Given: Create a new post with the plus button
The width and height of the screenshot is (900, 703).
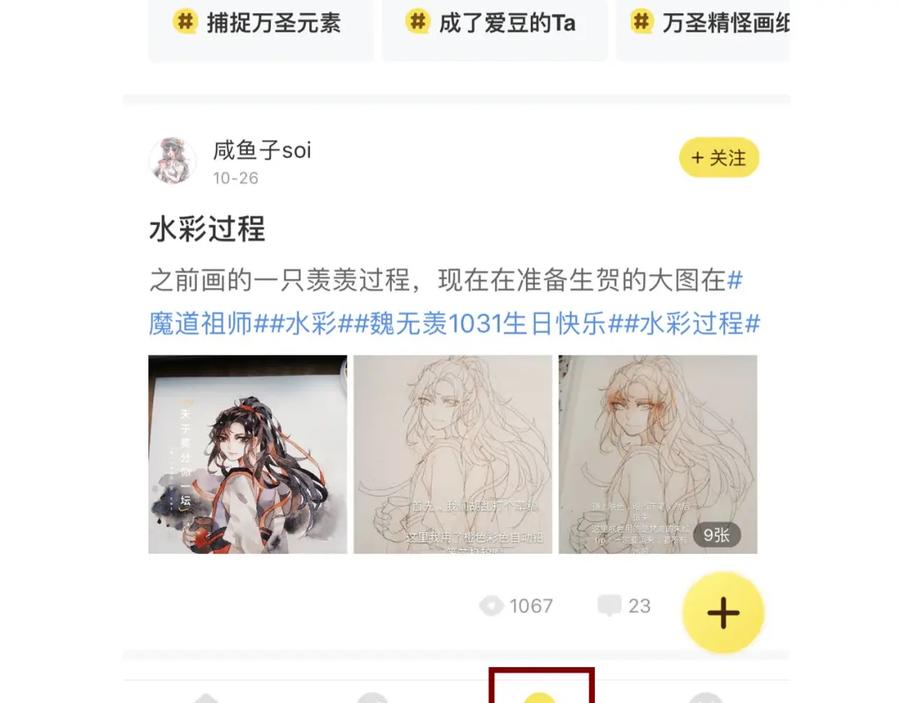Looking at the screenshot, I should pyautogui.click(x=723, y=613).
